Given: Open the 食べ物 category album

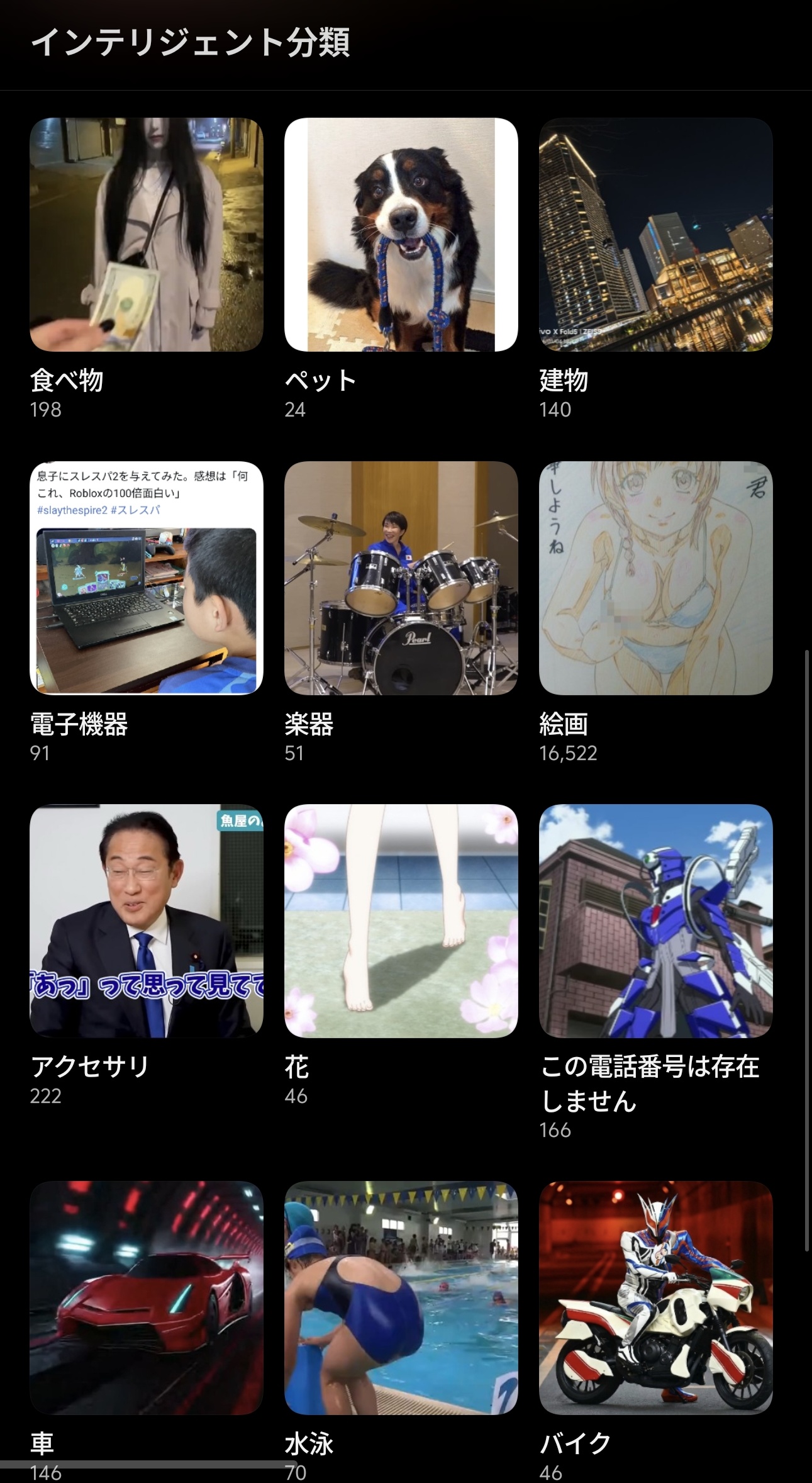Looking at the screenshot, I should pos(146,235).
